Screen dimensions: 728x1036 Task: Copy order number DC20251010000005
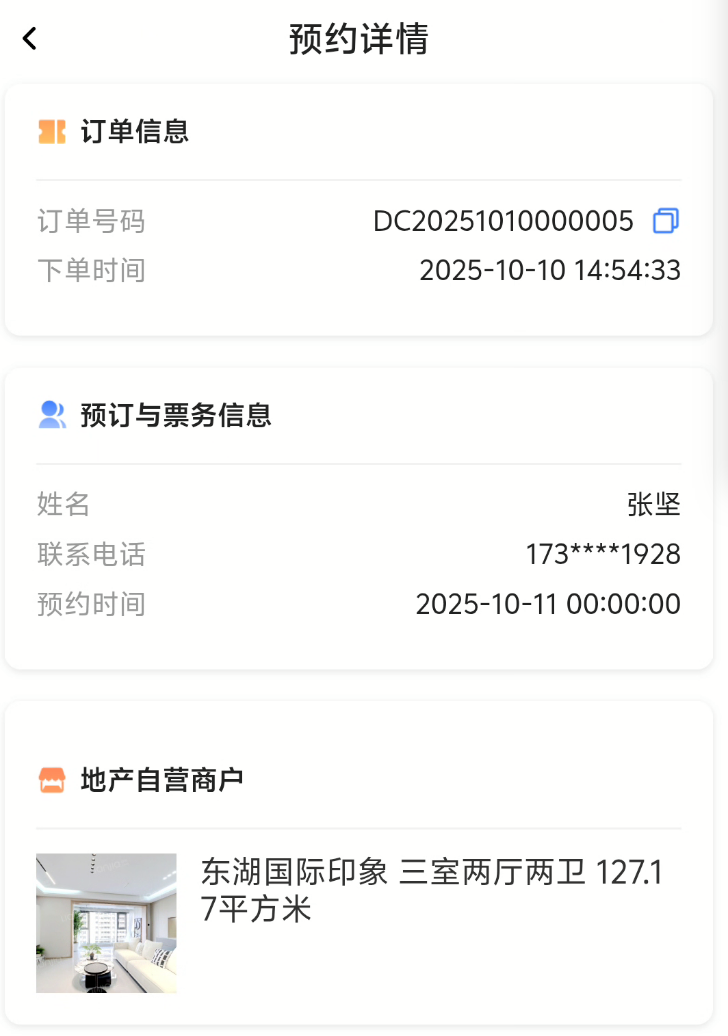[666, 221]
